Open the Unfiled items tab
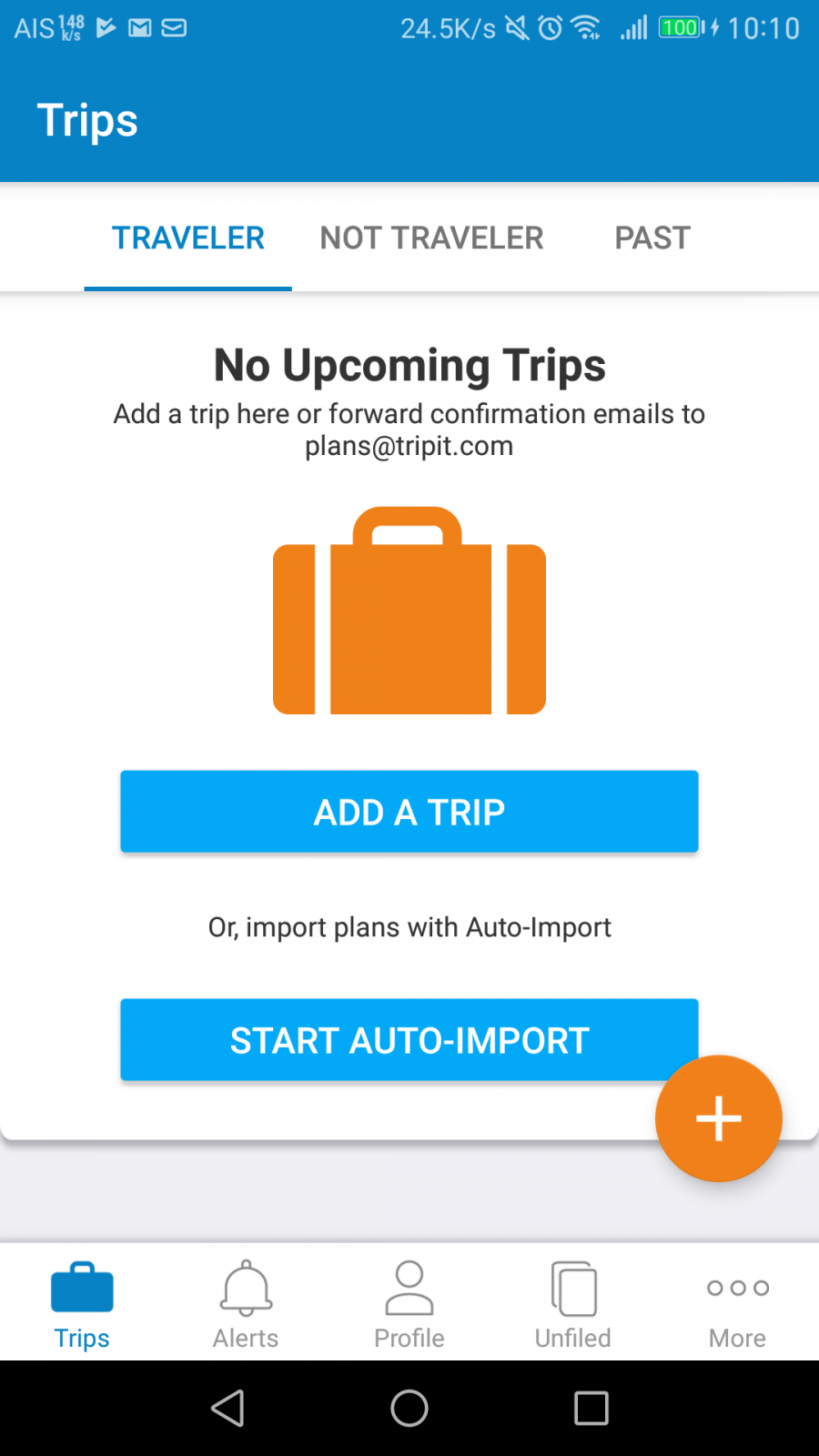This screenshot has width=819, height=1456. tap(573, 1303)
